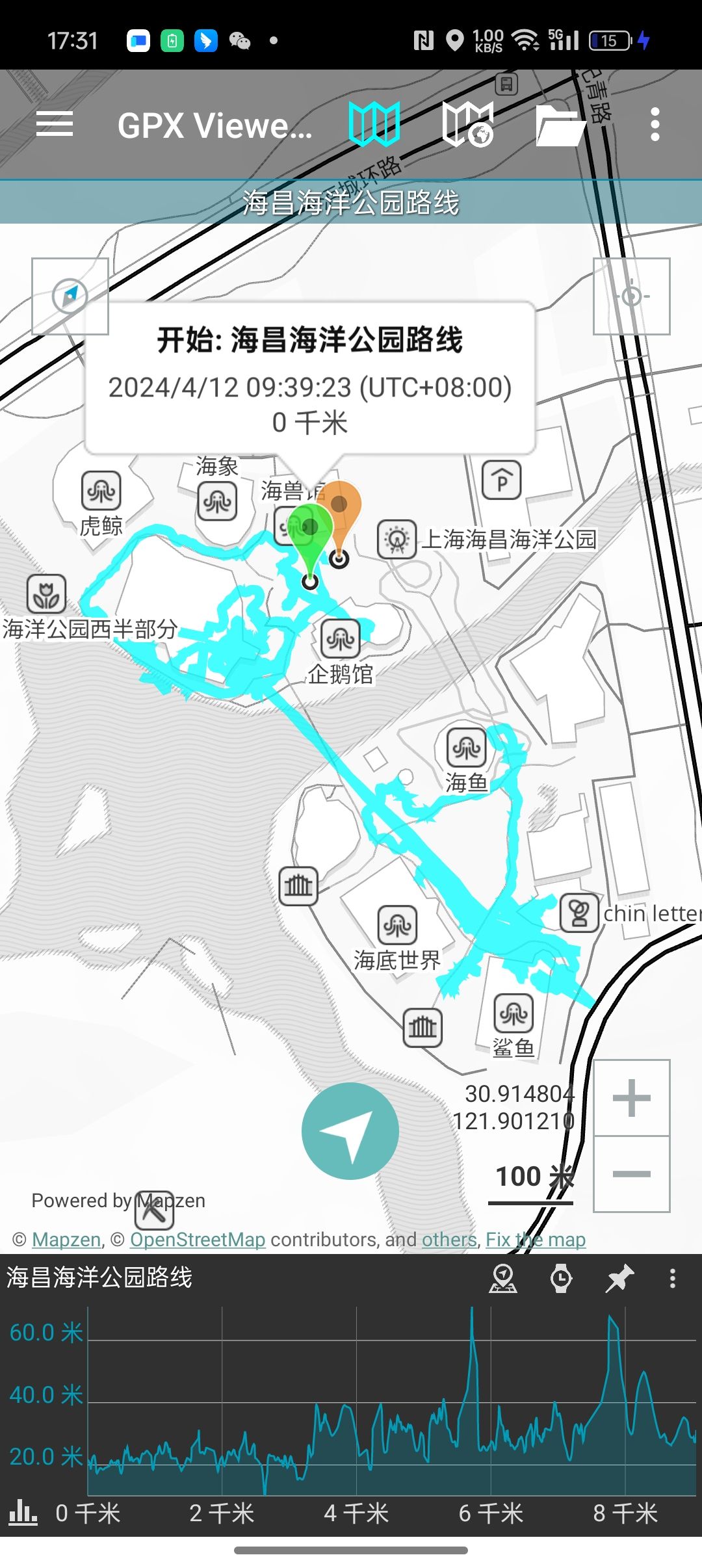This screenshot has width=702, height=1568.
Task: Open the "Fix the map" link
Action: pyautogui.click(x=536, y=1240)
